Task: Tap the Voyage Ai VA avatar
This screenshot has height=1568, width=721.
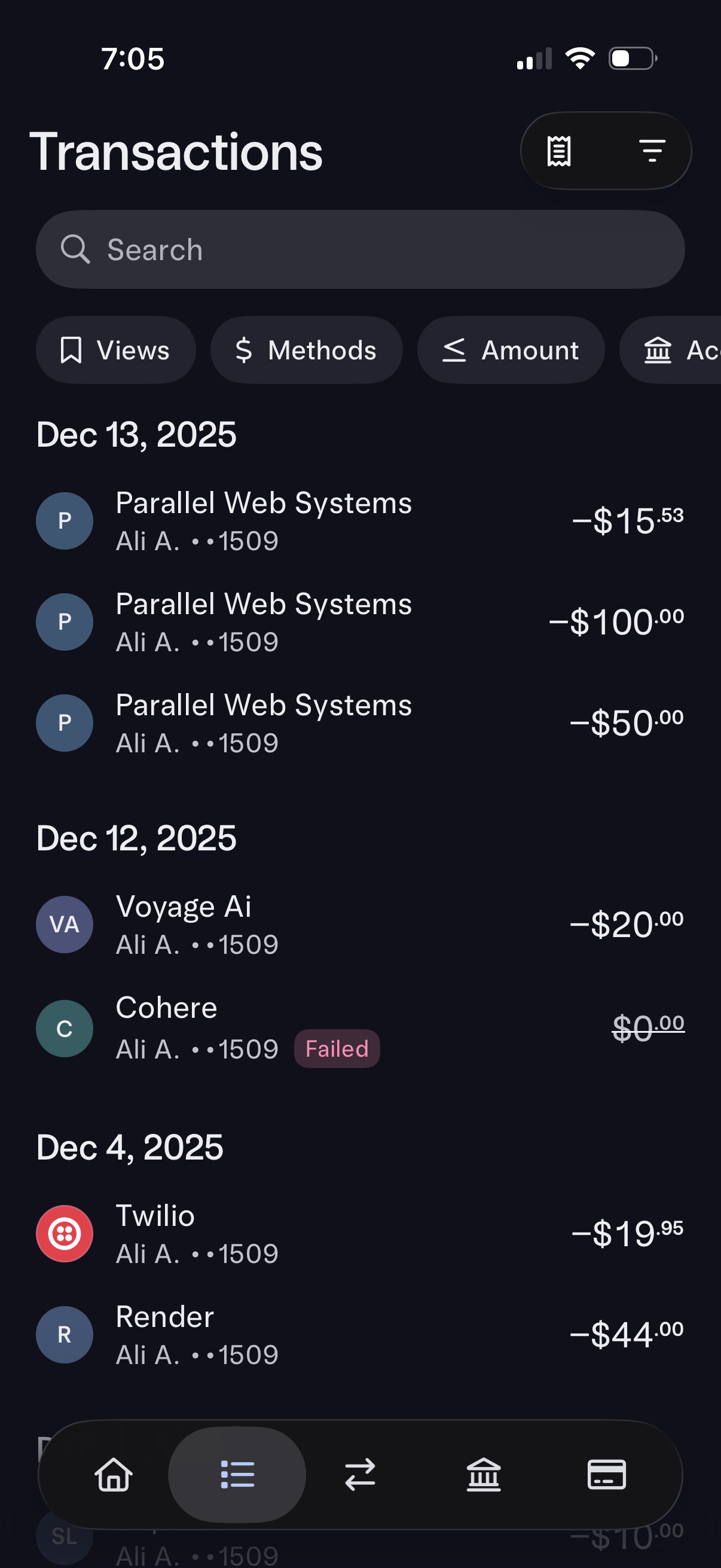Action: 65,924
